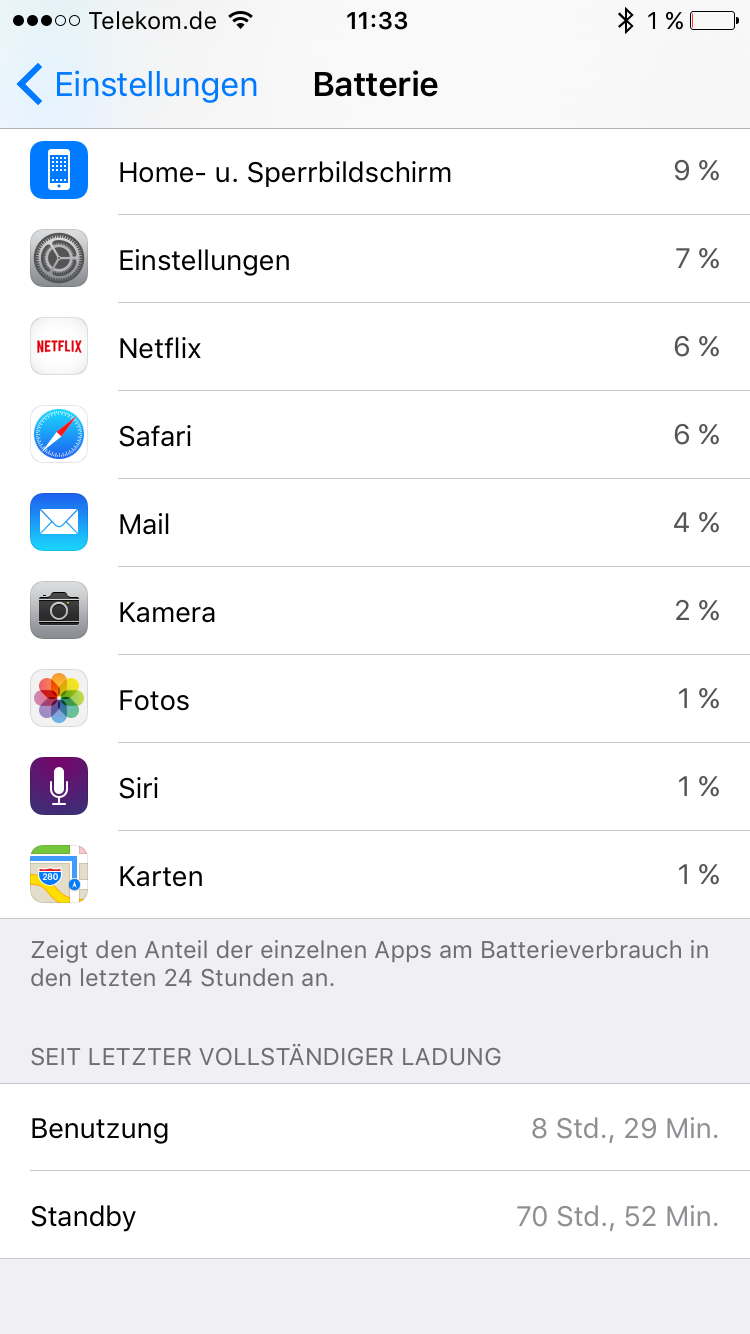Image resolution: width=750 pixels, height=1334 pixels.
Task: Select the Einstellungen battery usage row
Action: point(375,259)
